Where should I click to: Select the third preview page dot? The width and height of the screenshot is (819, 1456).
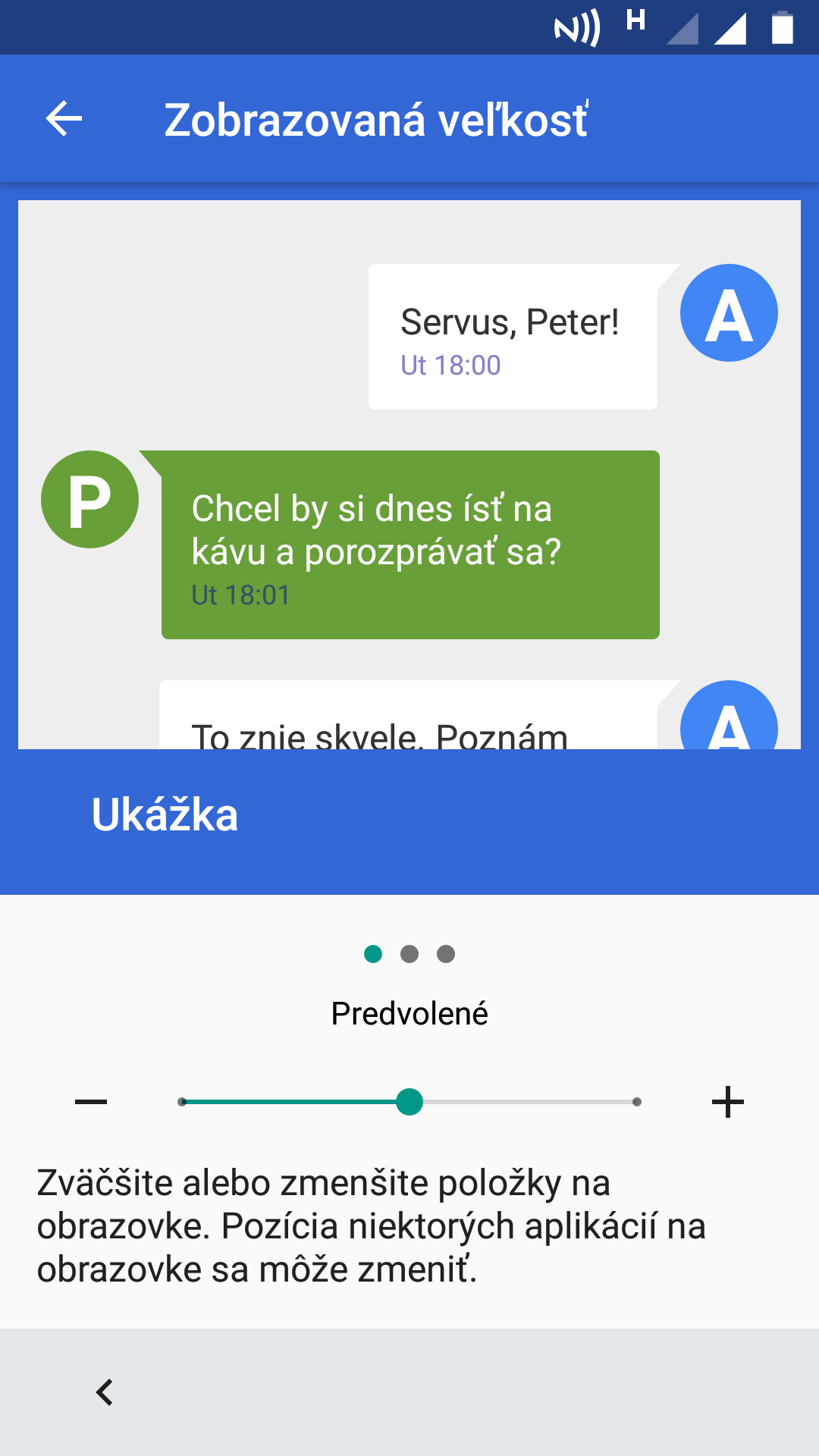446,954
